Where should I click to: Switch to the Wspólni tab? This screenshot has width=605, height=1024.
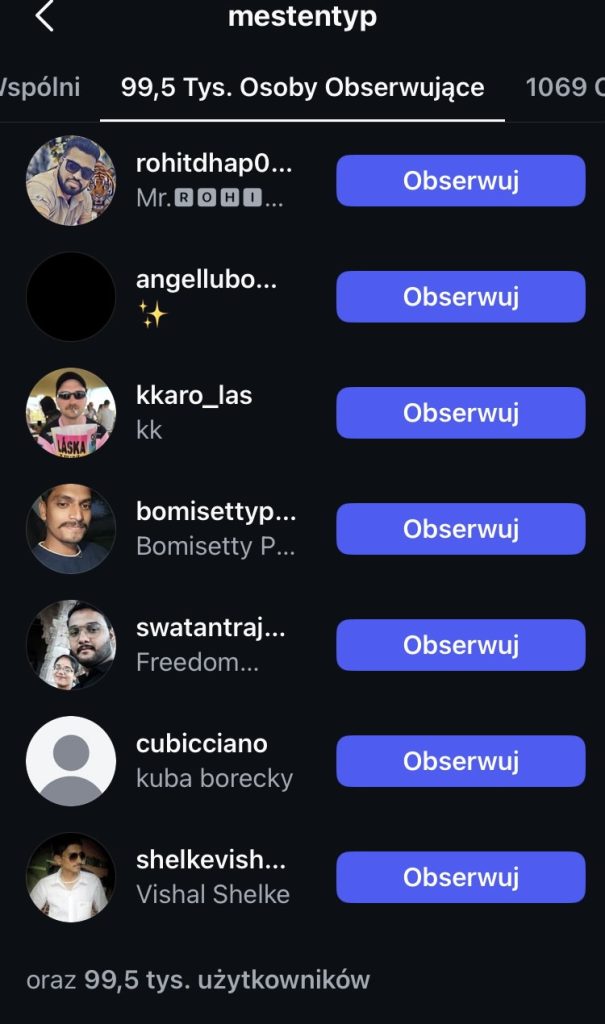click(40, 87)
